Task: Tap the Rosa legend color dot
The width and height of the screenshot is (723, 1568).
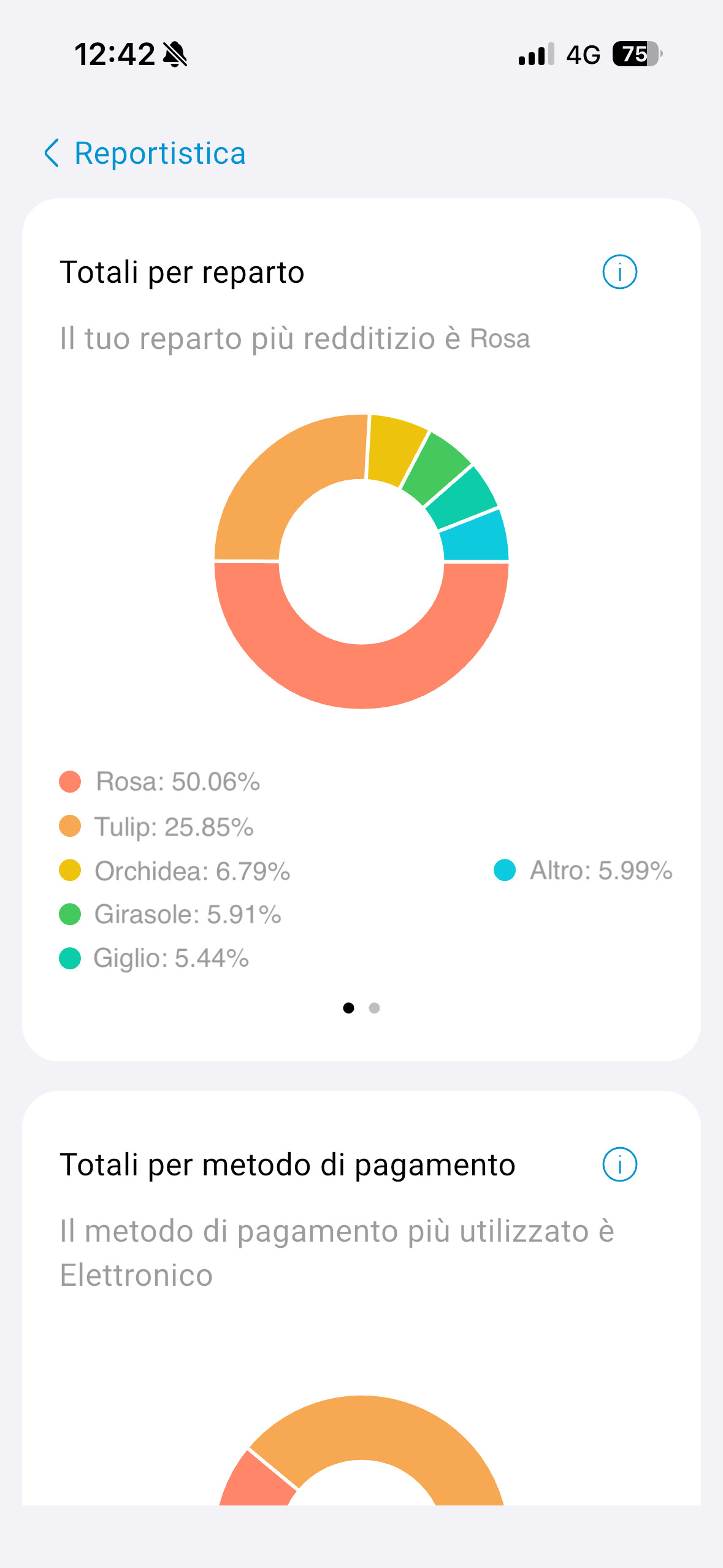Action: [x=70, y=782]
